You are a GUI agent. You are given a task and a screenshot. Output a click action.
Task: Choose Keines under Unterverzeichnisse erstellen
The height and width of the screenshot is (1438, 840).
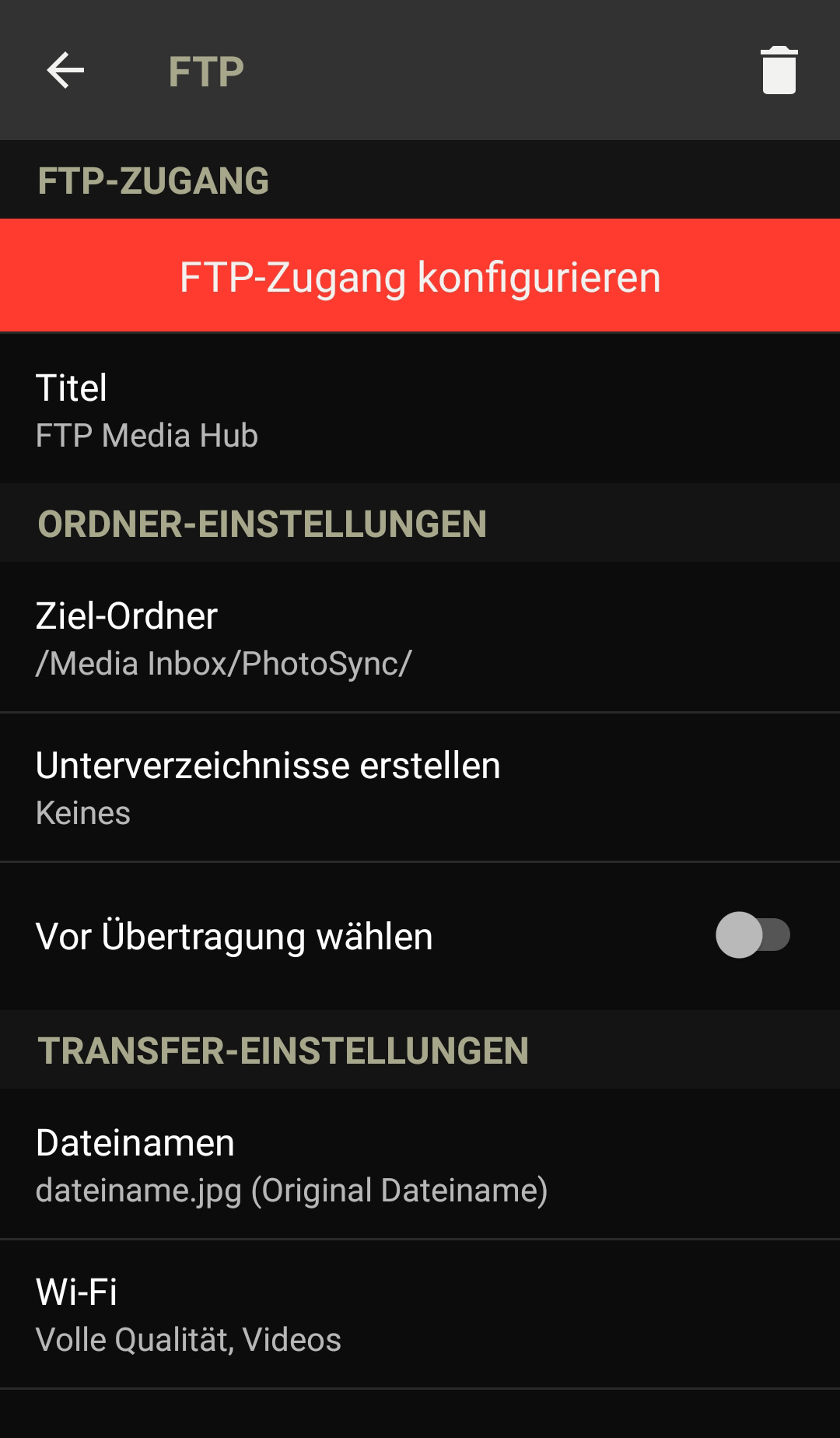82,814
